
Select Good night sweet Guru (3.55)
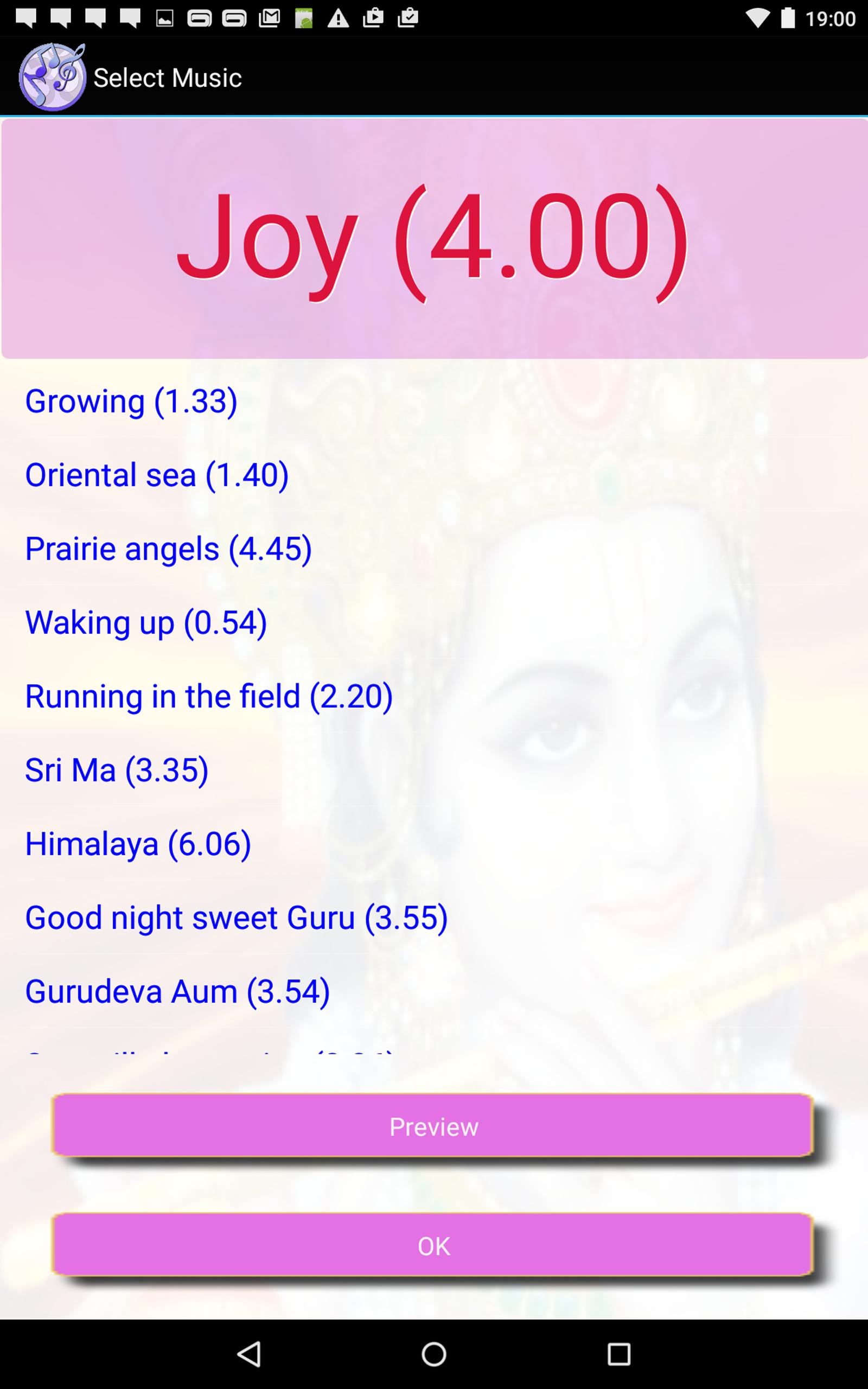click(x=236, y=918)
